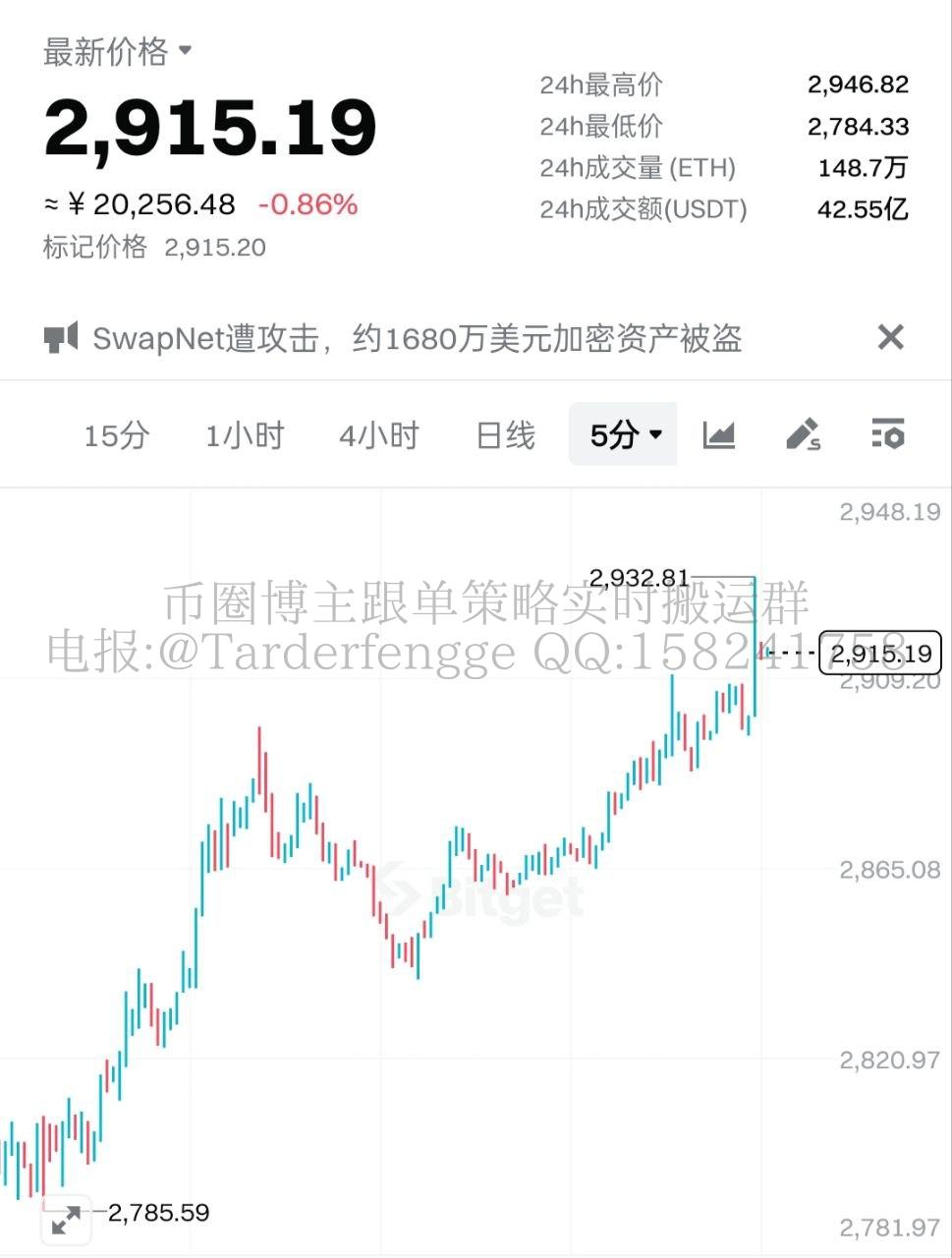952x1258 pixels.
Task: Open the 最新价格 price type dropdown
Action: [118, 51]
